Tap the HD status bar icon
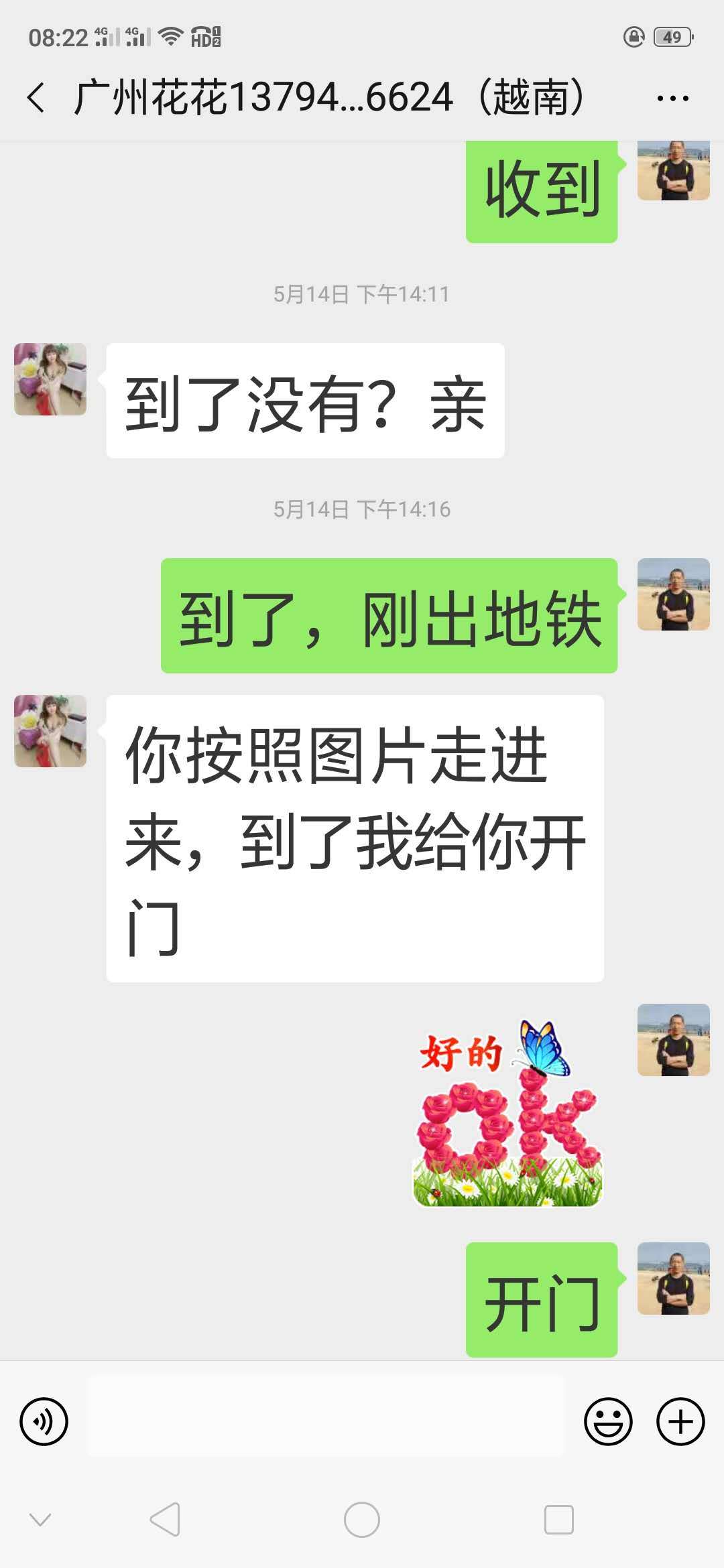 [x=206, y=38]
